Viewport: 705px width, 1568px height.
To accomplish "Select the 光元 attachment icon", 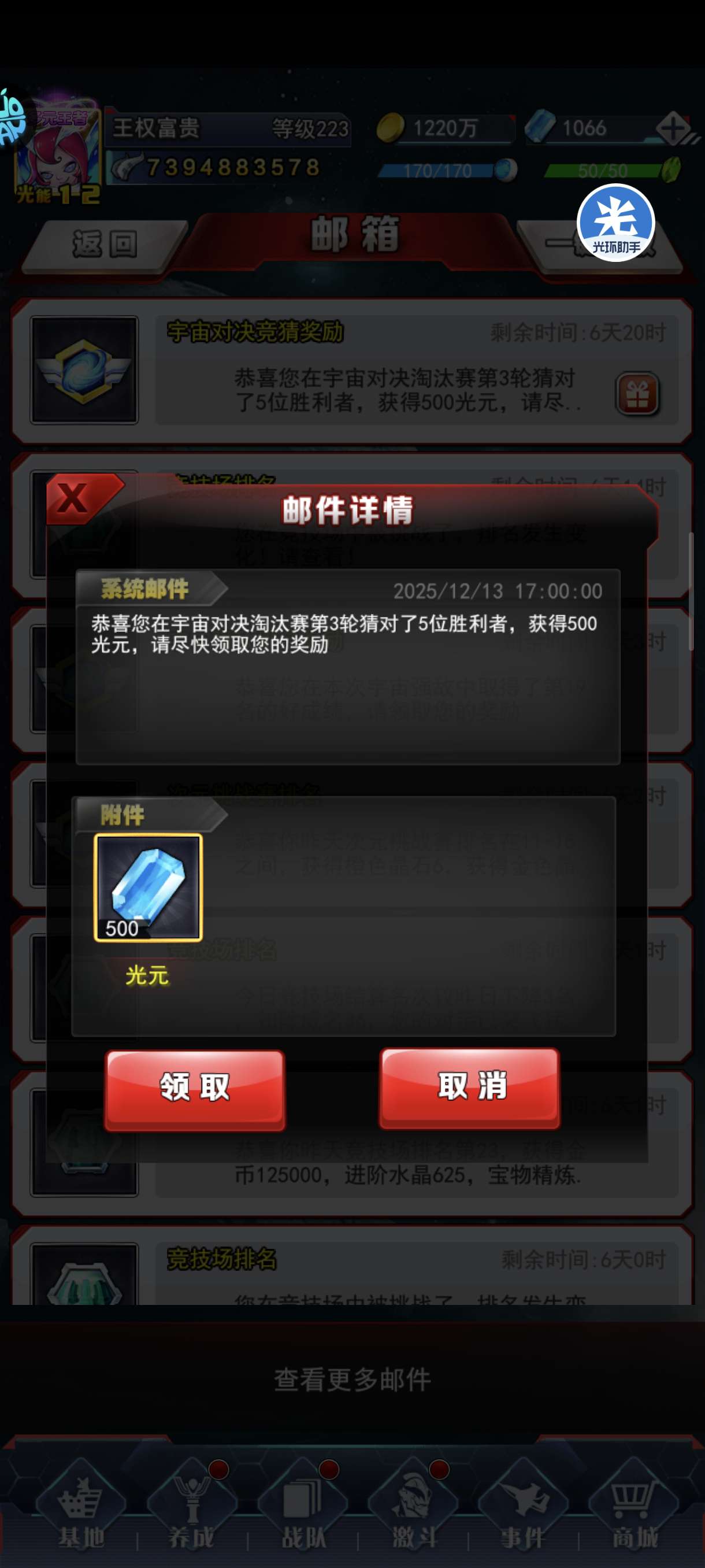I will [x=148, y=887].
